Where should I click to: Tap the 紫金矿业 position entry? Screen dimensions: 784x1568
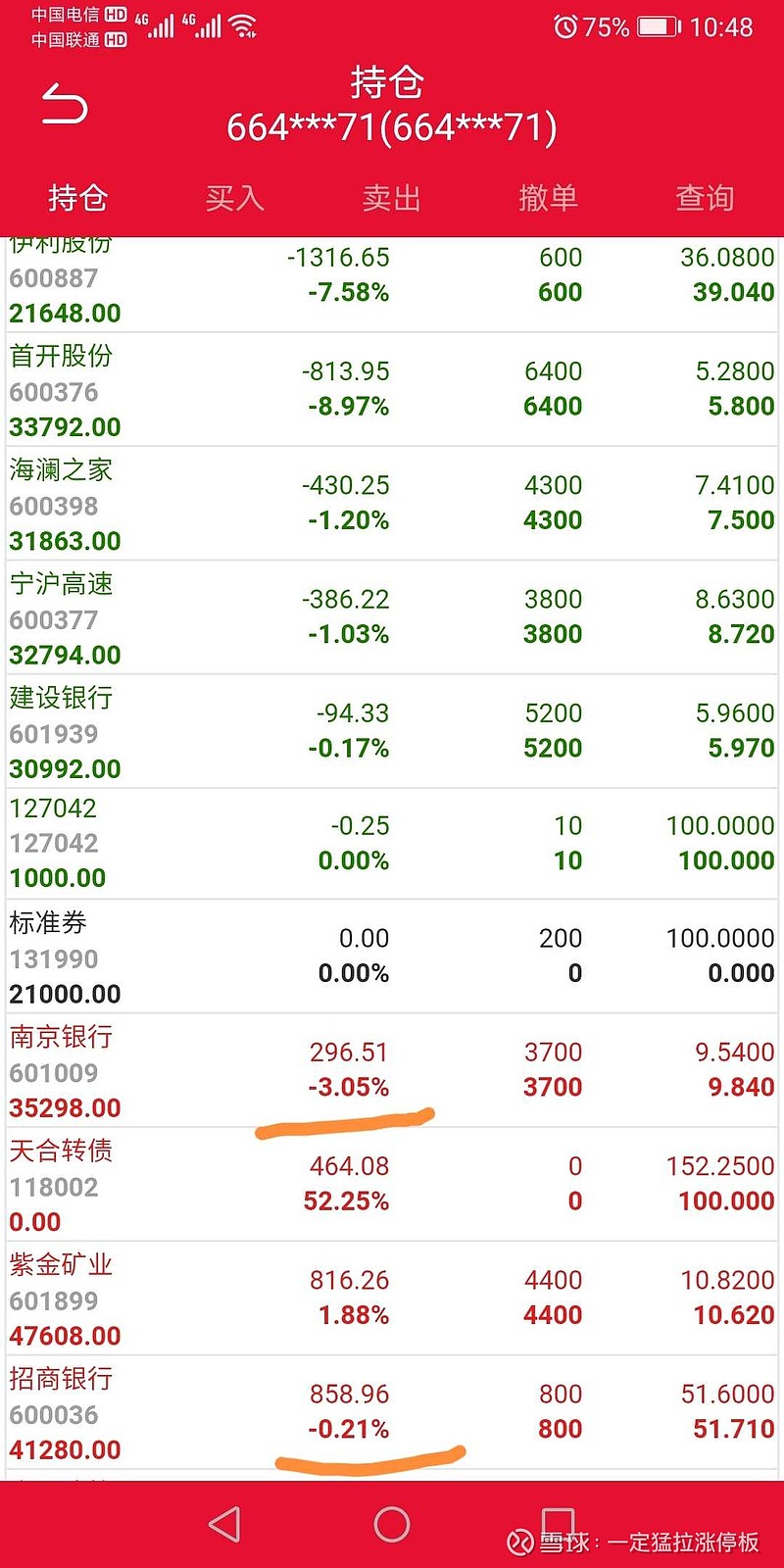tap(392, 1298)
